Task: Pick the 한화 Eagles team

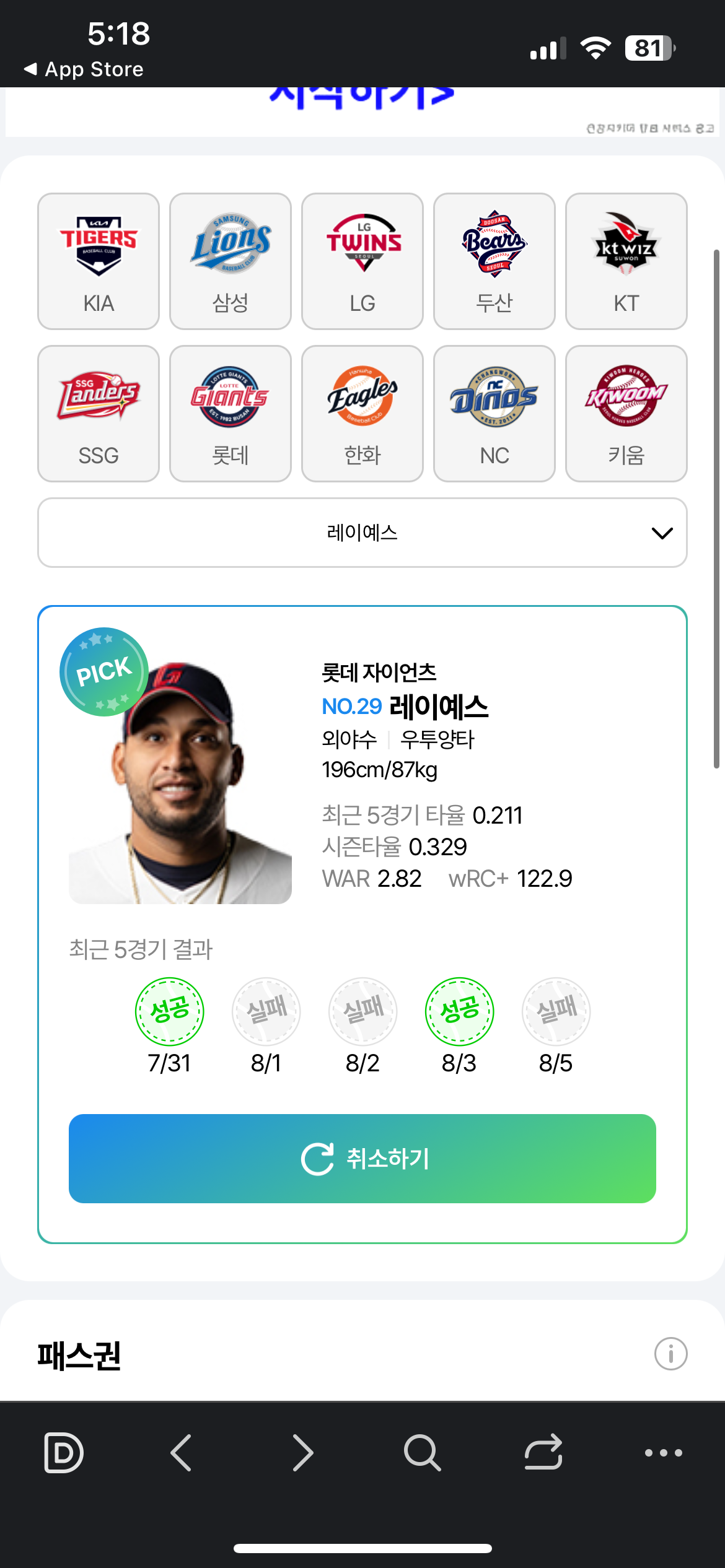Action: pyautogui.click(x=362, y=413)
